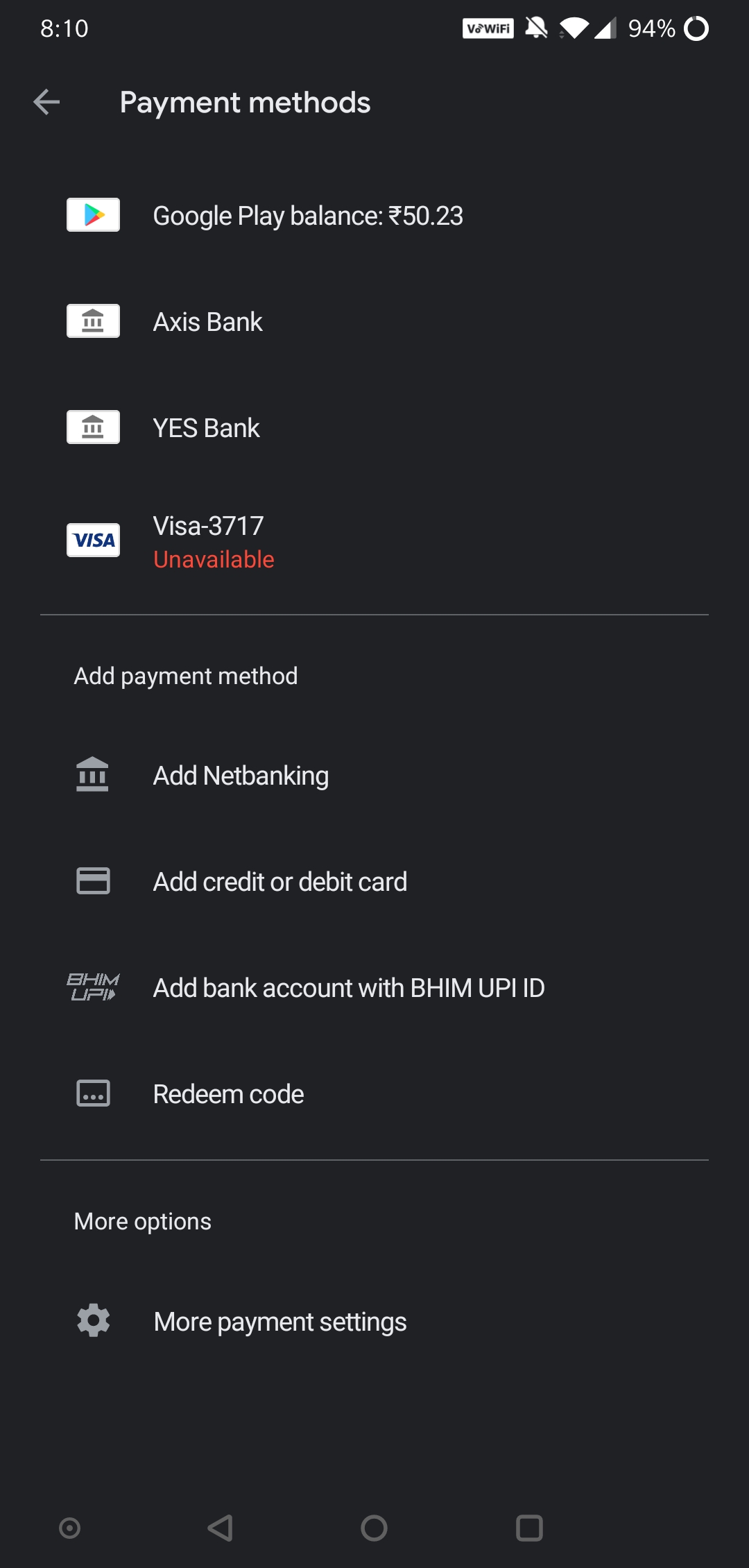The image size is (749, 1568).
Task: Choose the YES Bank payment method
Action: coord(206,428)
